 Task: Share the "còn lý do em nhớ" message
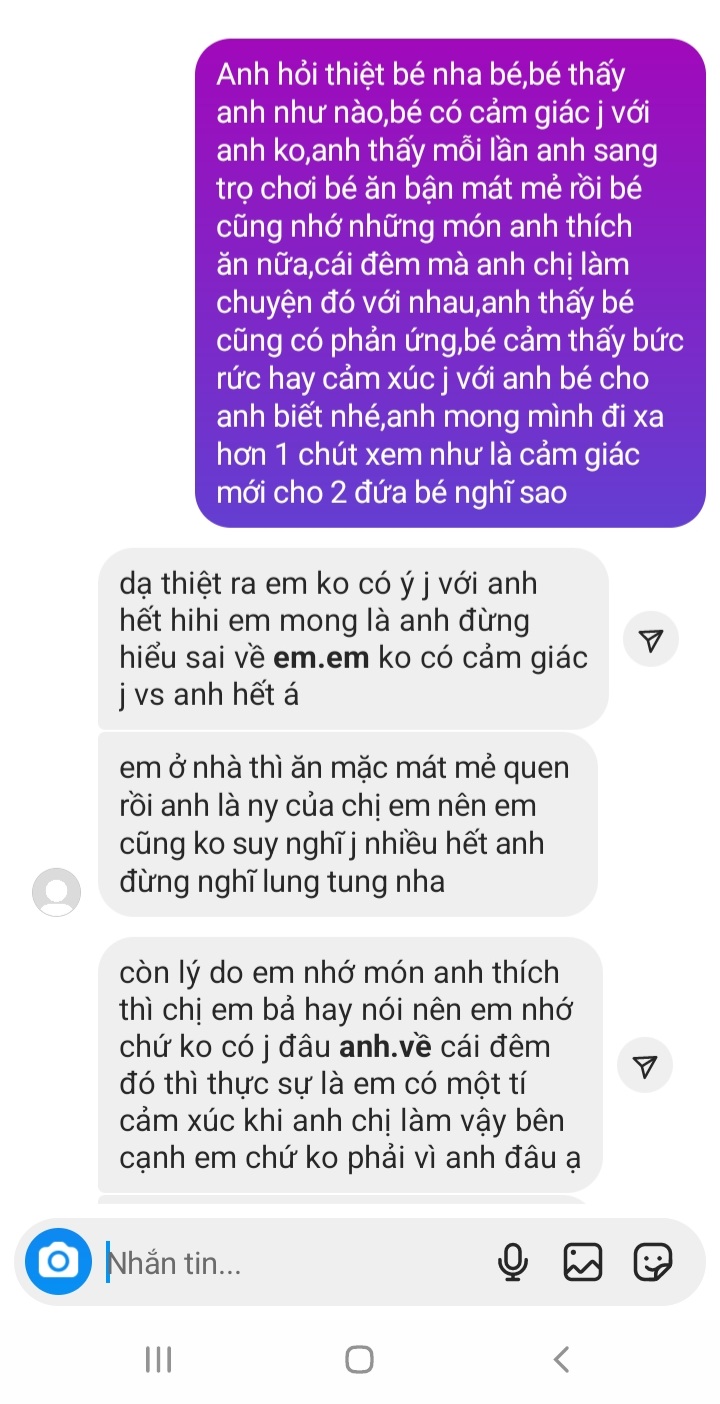(646, 1067)
